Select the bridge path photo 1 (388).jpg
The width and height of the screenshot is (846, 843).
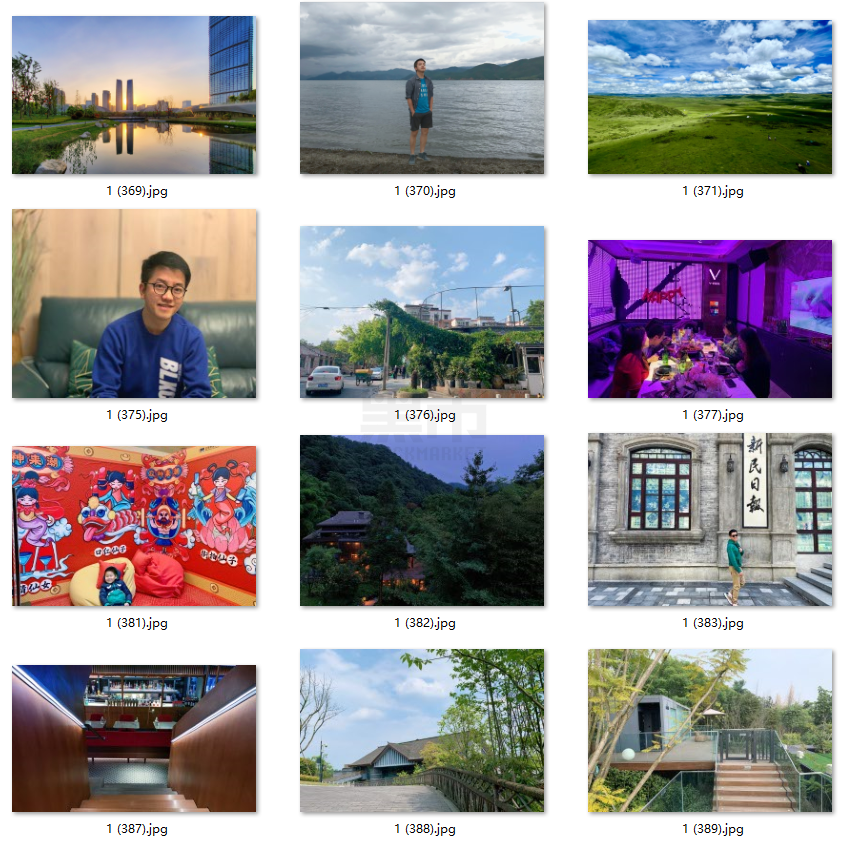point(422,730)
